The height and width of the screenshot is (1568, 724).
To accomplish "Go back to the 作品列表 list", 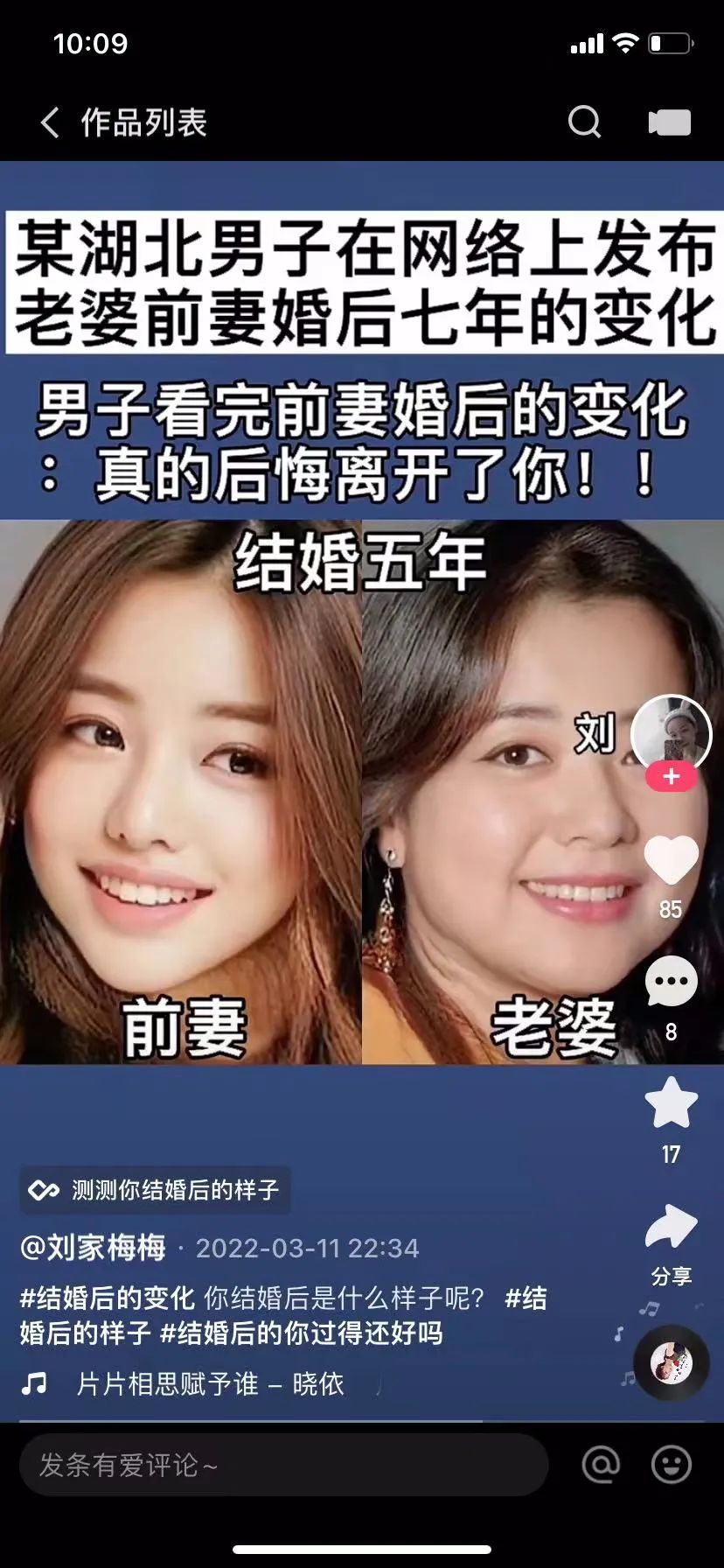I will click(x=50, y=122).
